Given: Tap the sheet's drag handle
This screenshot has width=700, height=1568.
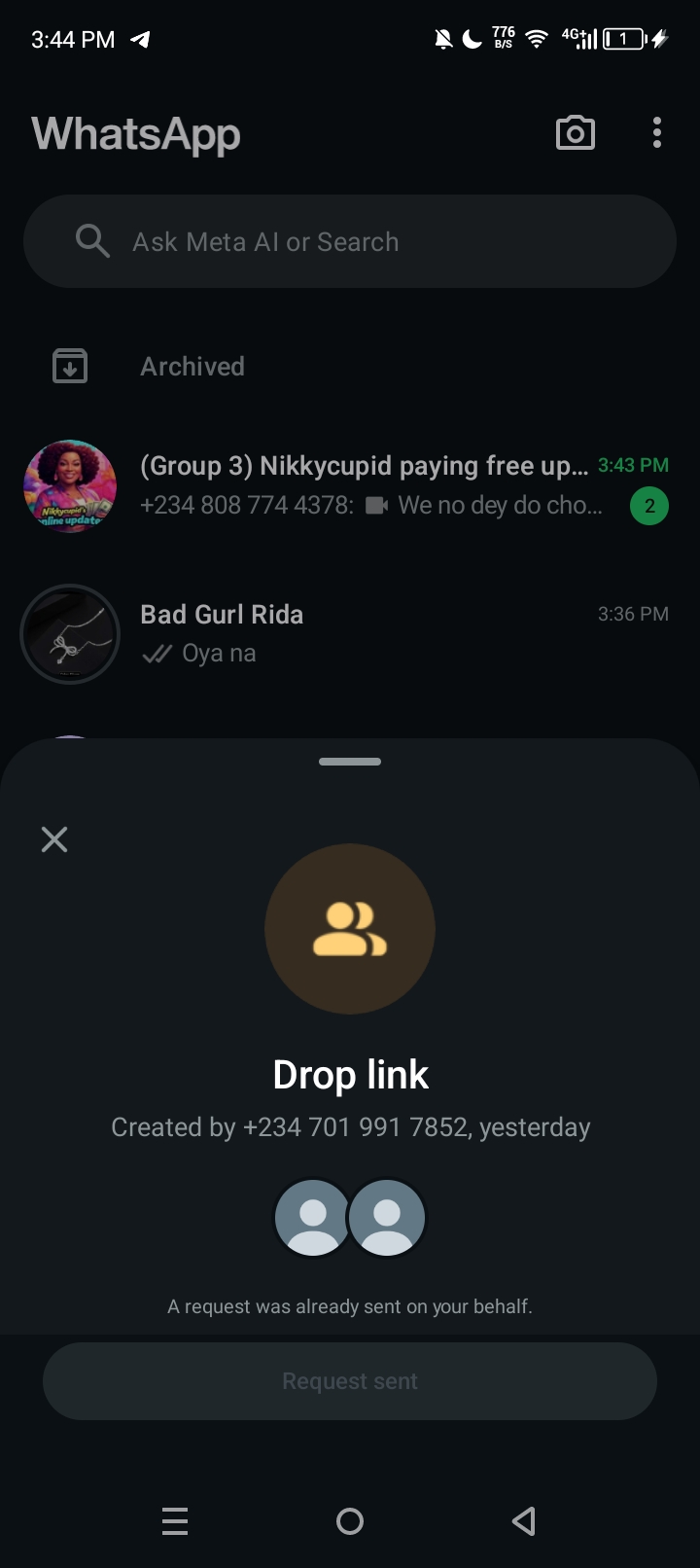Looking at the screenshot, I should tap(350, 762).
